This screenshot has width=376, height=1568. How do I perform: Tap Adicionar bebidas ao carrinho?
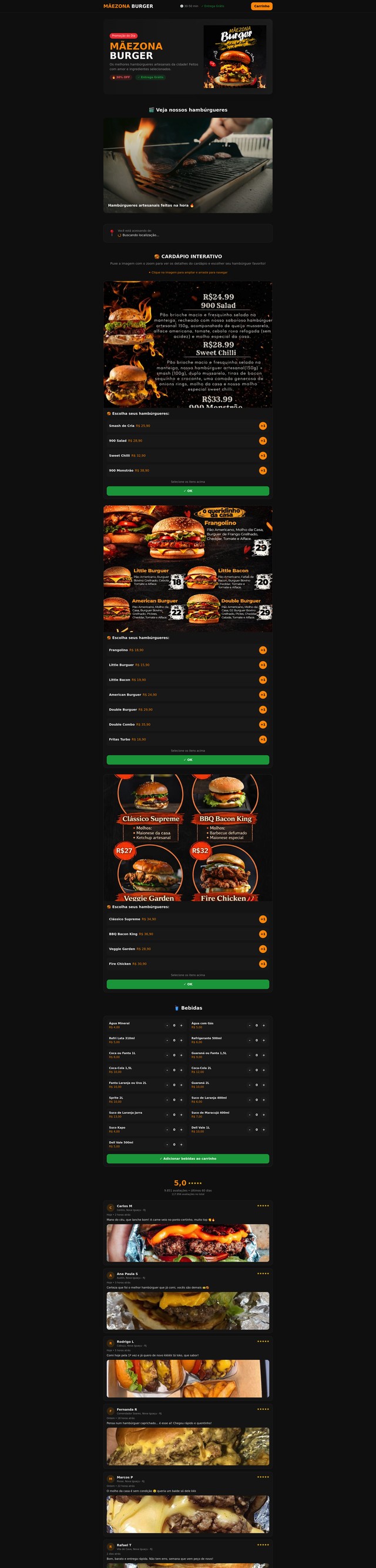[188, 1159]
